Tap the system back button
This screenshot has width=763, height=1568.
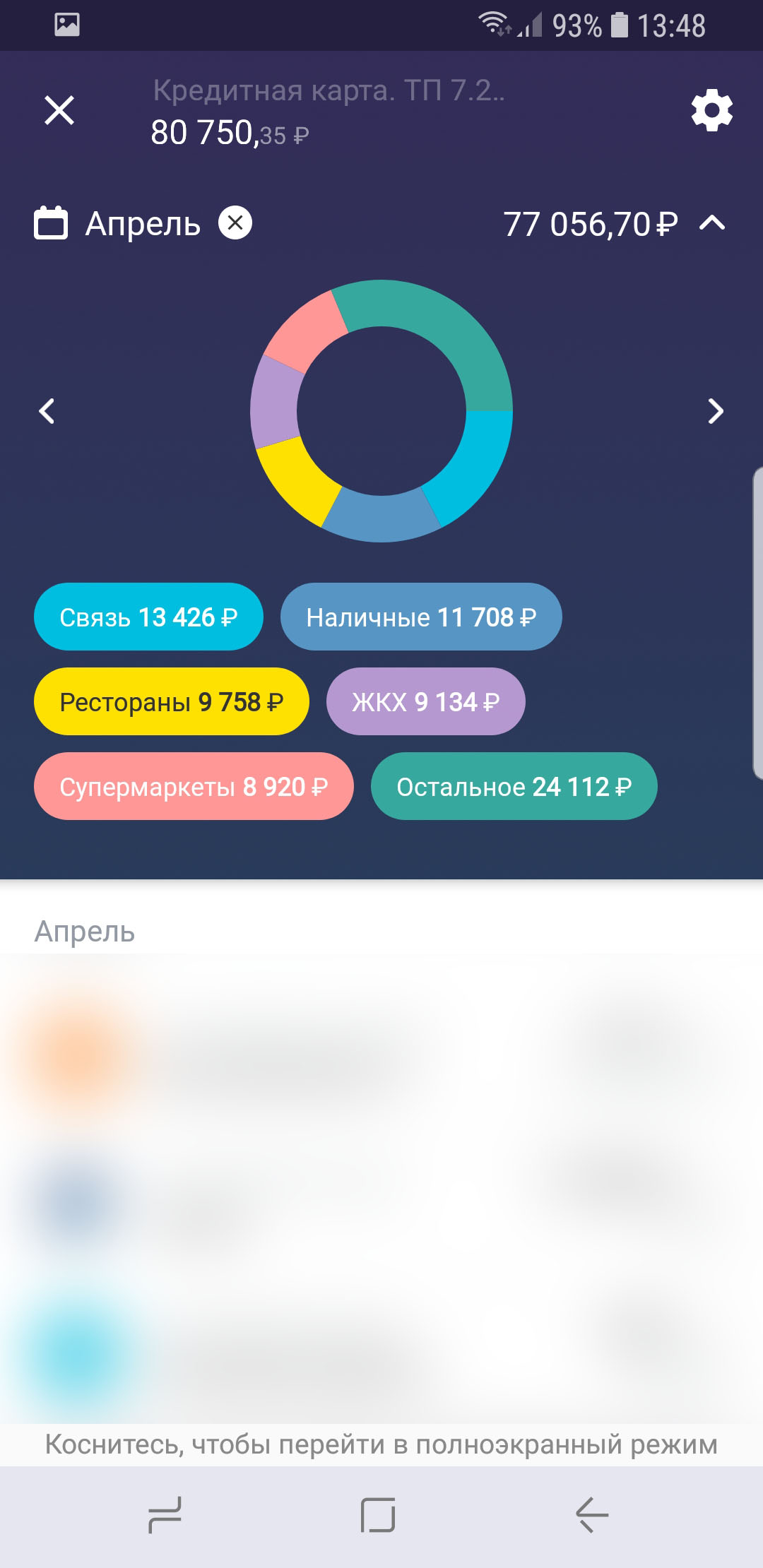592,1515
